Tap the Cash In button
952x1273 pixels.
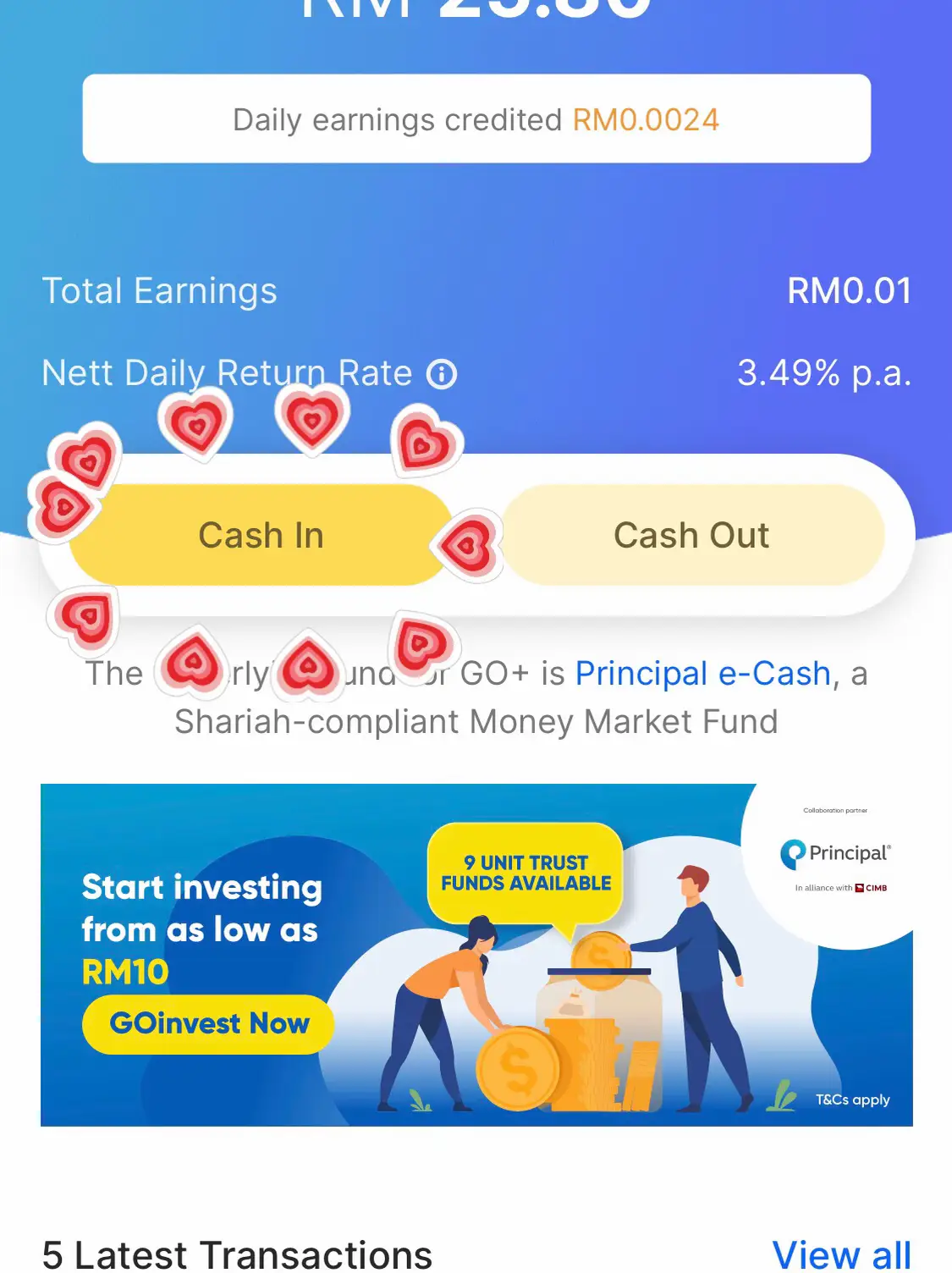click(x=261, y=536)
